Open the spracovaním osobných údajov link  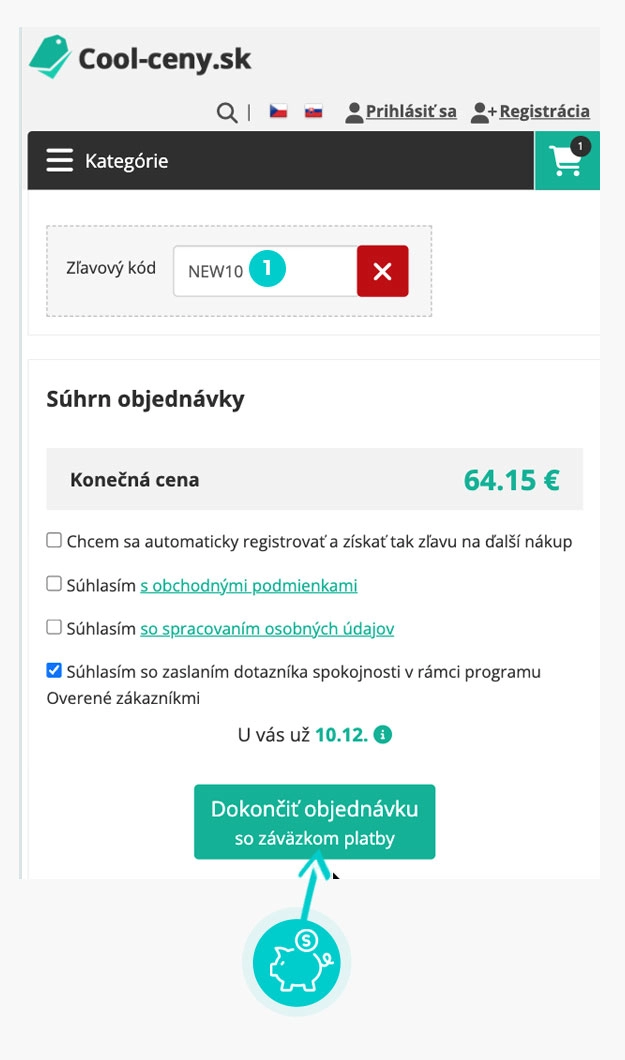click(x=266, y=629)
